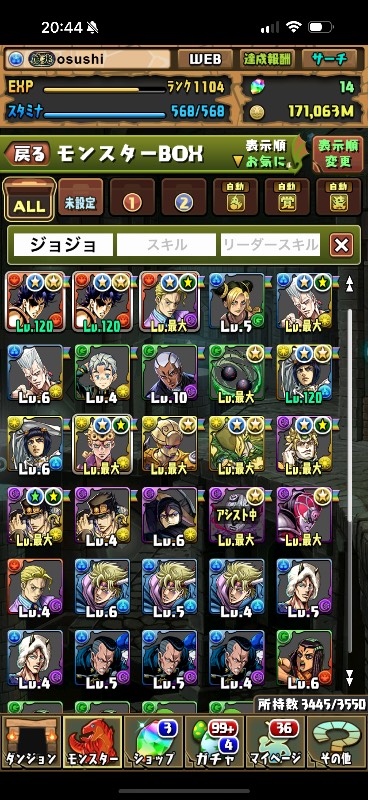This screenshot has width=368, height=800.
Task: Tap the 戻る back button
Action: (x=28, y=154)
